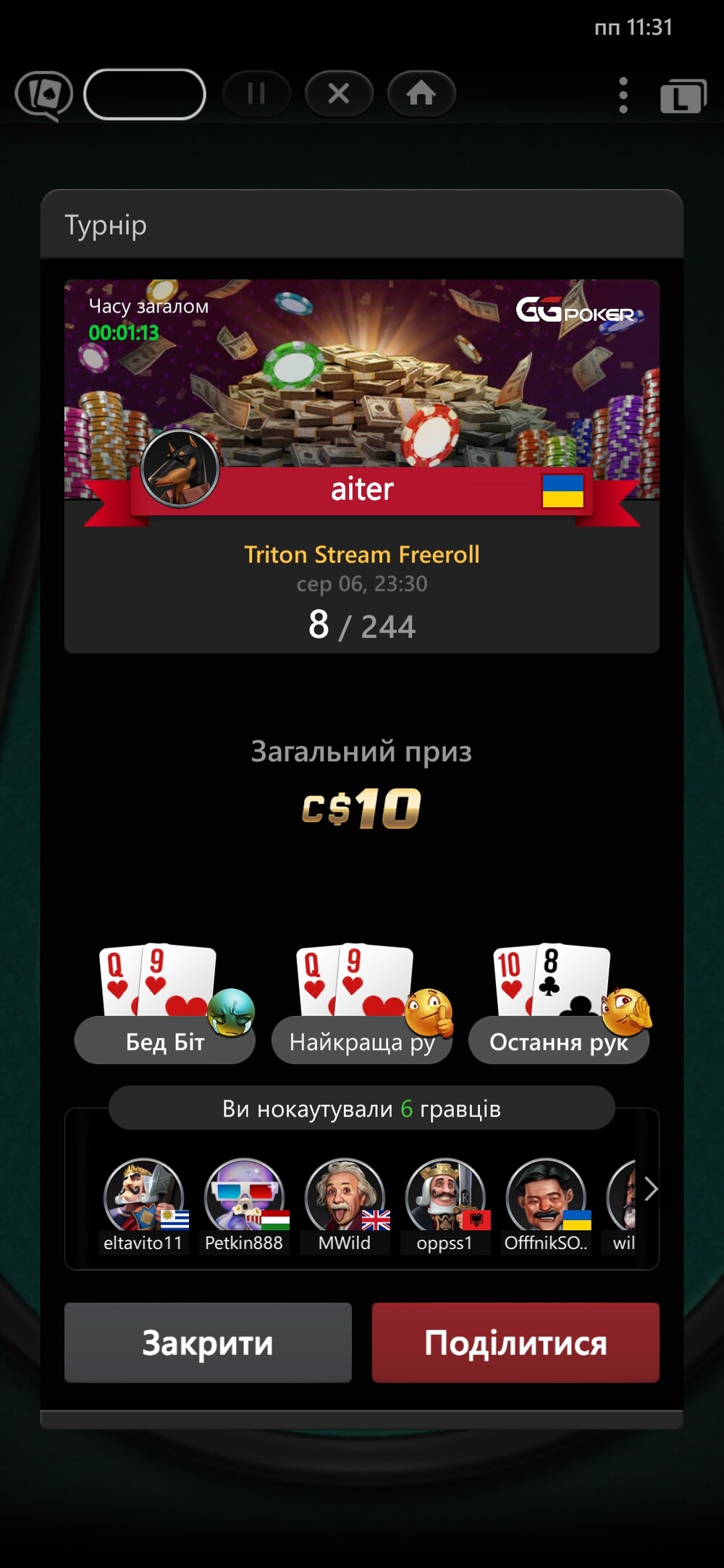
Task: Share result with Поділитися button
Action: click(515, 1342)
